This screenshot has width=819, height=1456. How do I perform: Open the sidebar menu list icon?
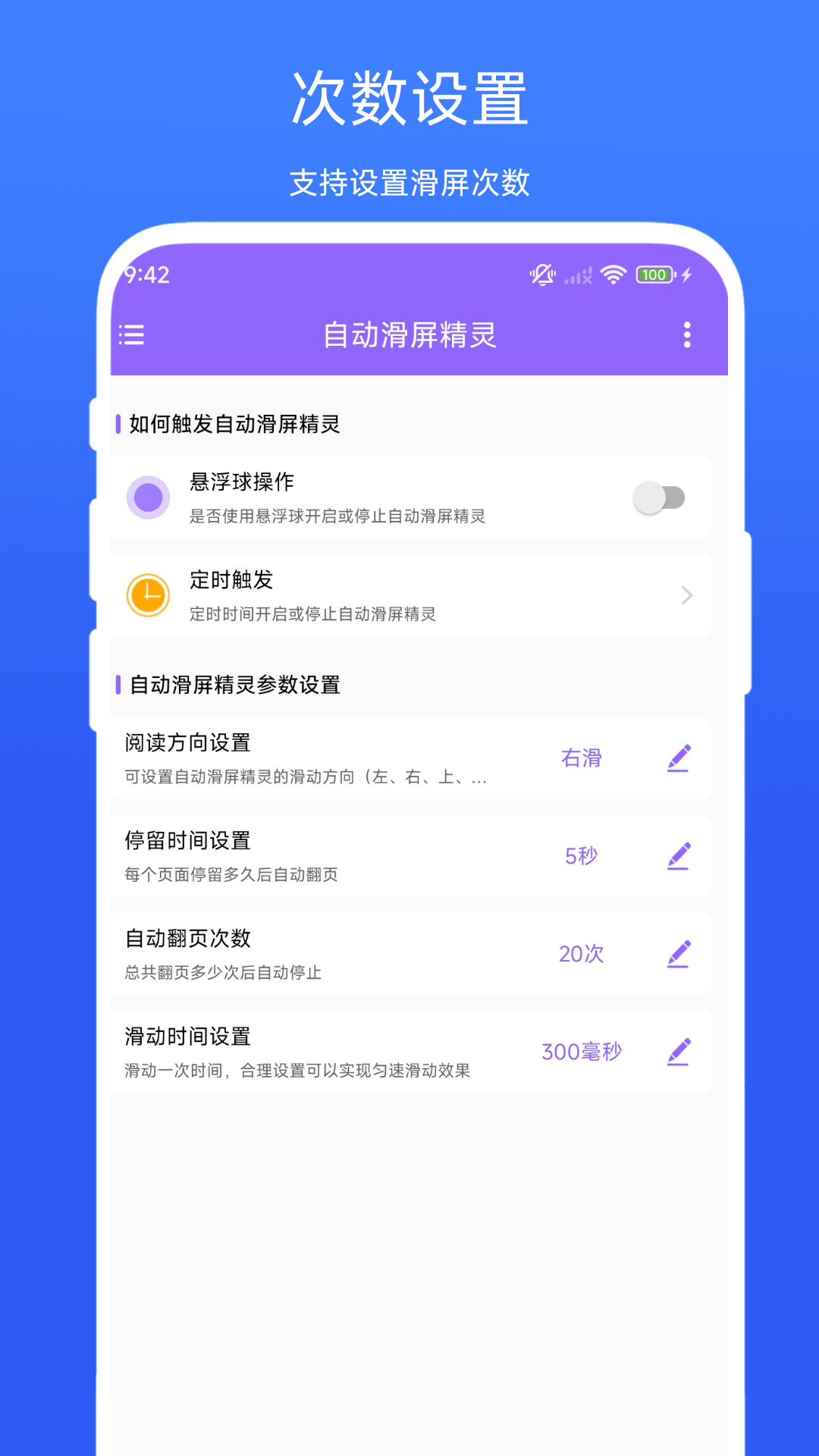click(x=132, y=335)
